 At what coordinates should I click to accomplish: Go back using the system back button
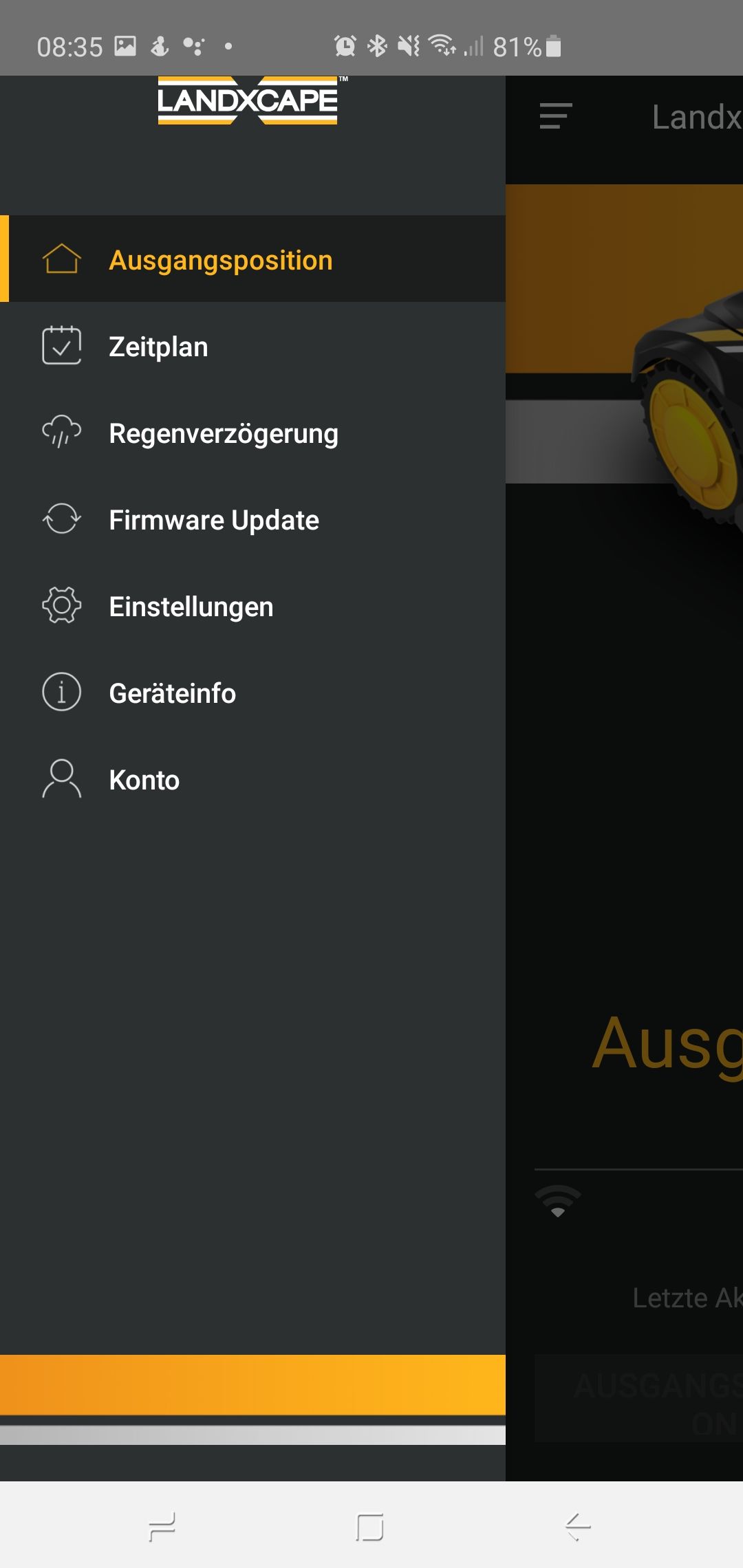click(x=578, y=1527)
